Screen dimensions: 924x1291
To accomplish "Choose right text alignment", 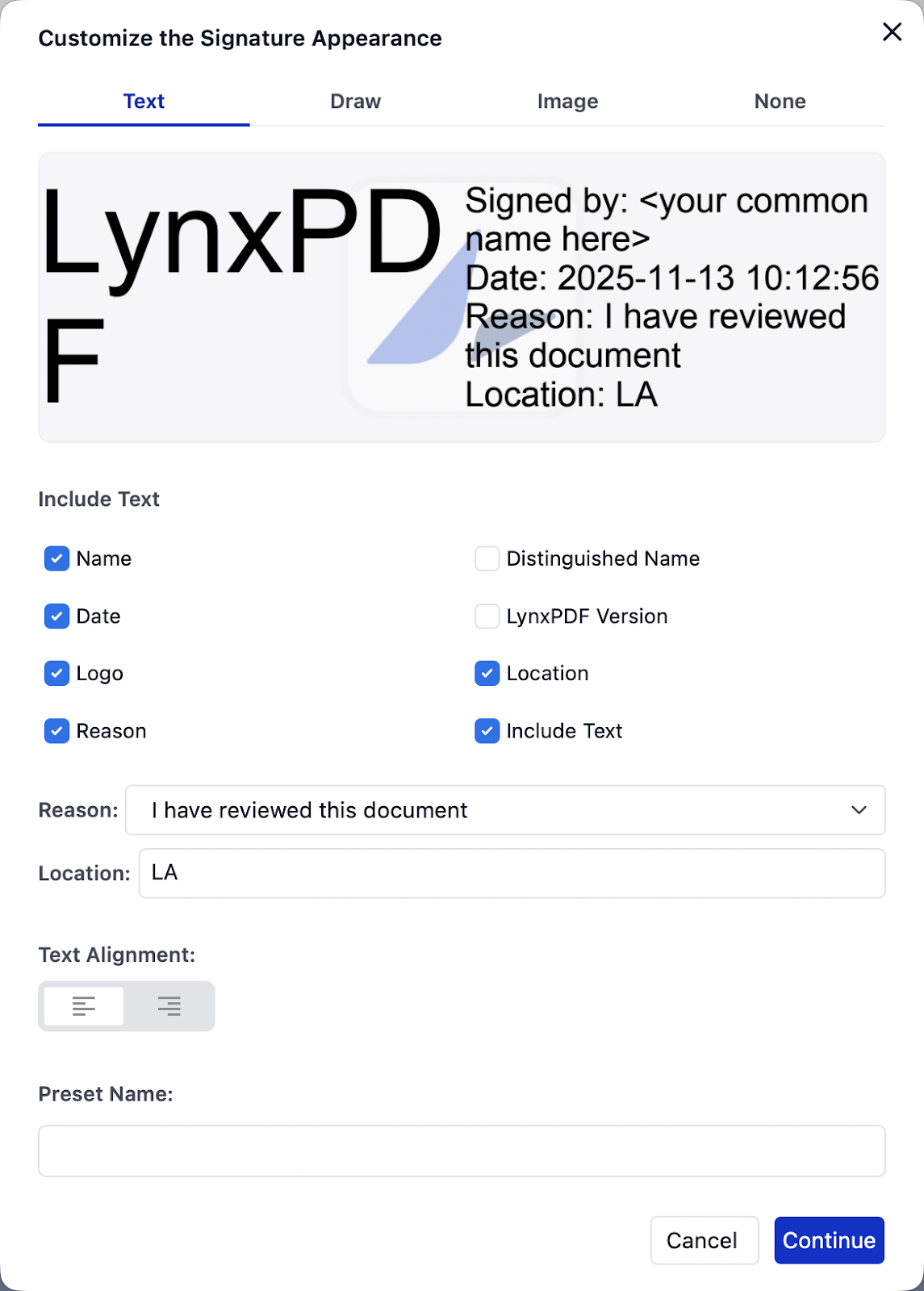I will pos(169,1006).
